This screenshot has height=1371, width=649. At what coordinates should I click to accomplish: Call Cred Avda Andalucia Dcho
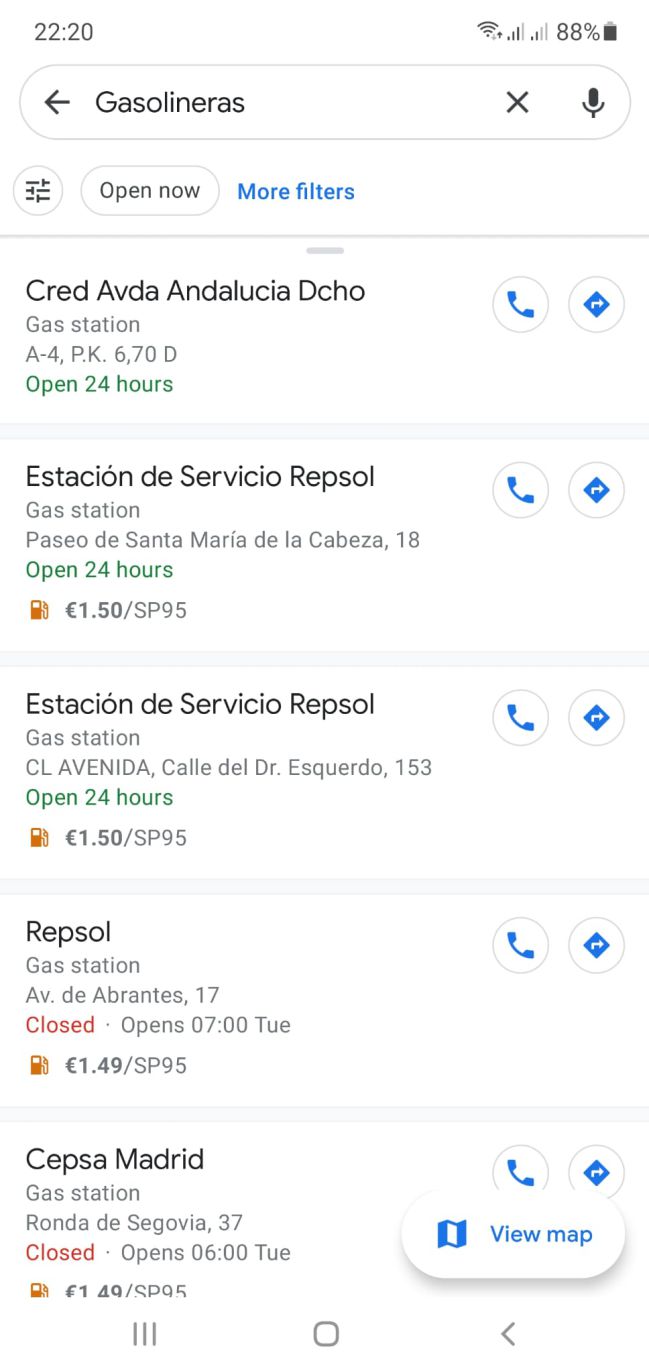pyautogui.click(x=521, y=304)
